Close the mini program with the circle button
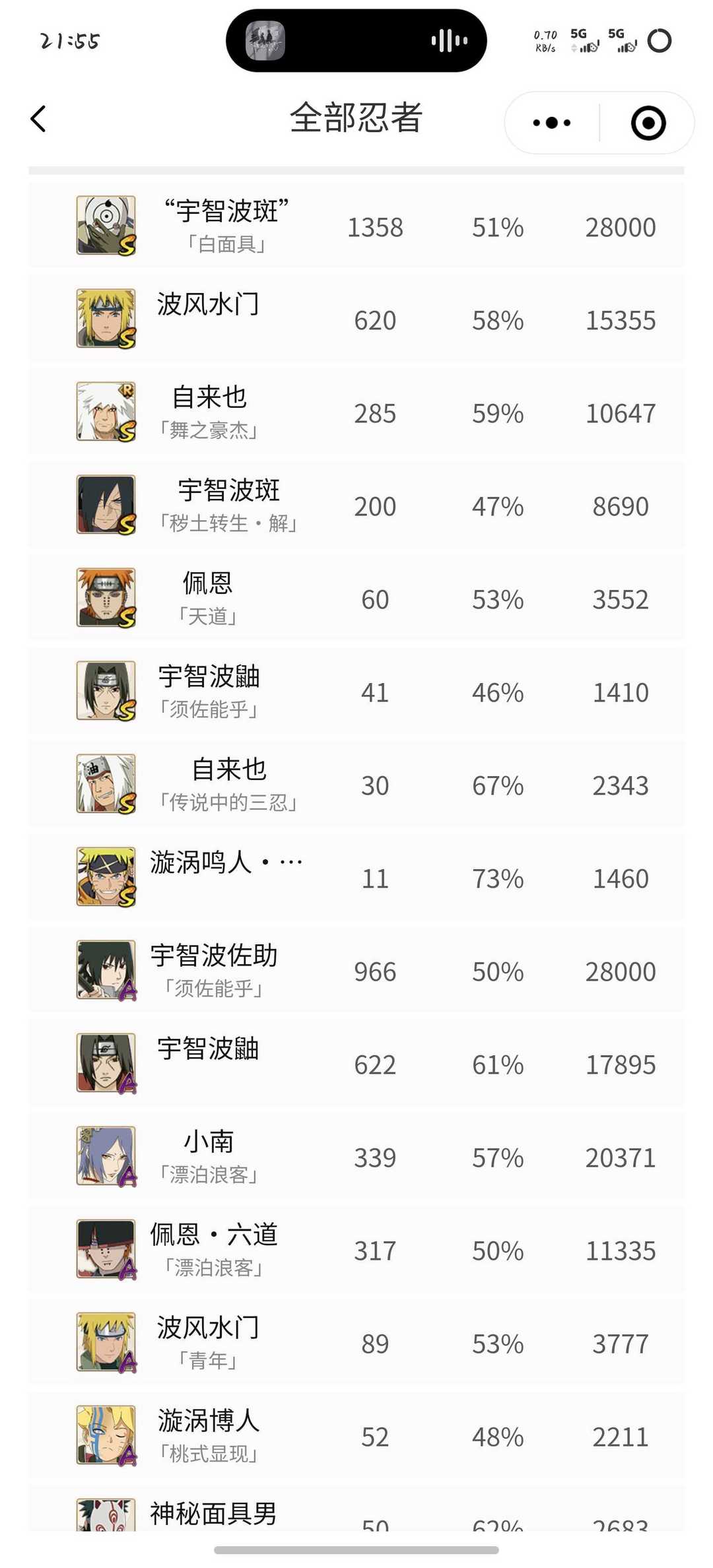This screenshot has height=1568, width=713. (648, 123)
